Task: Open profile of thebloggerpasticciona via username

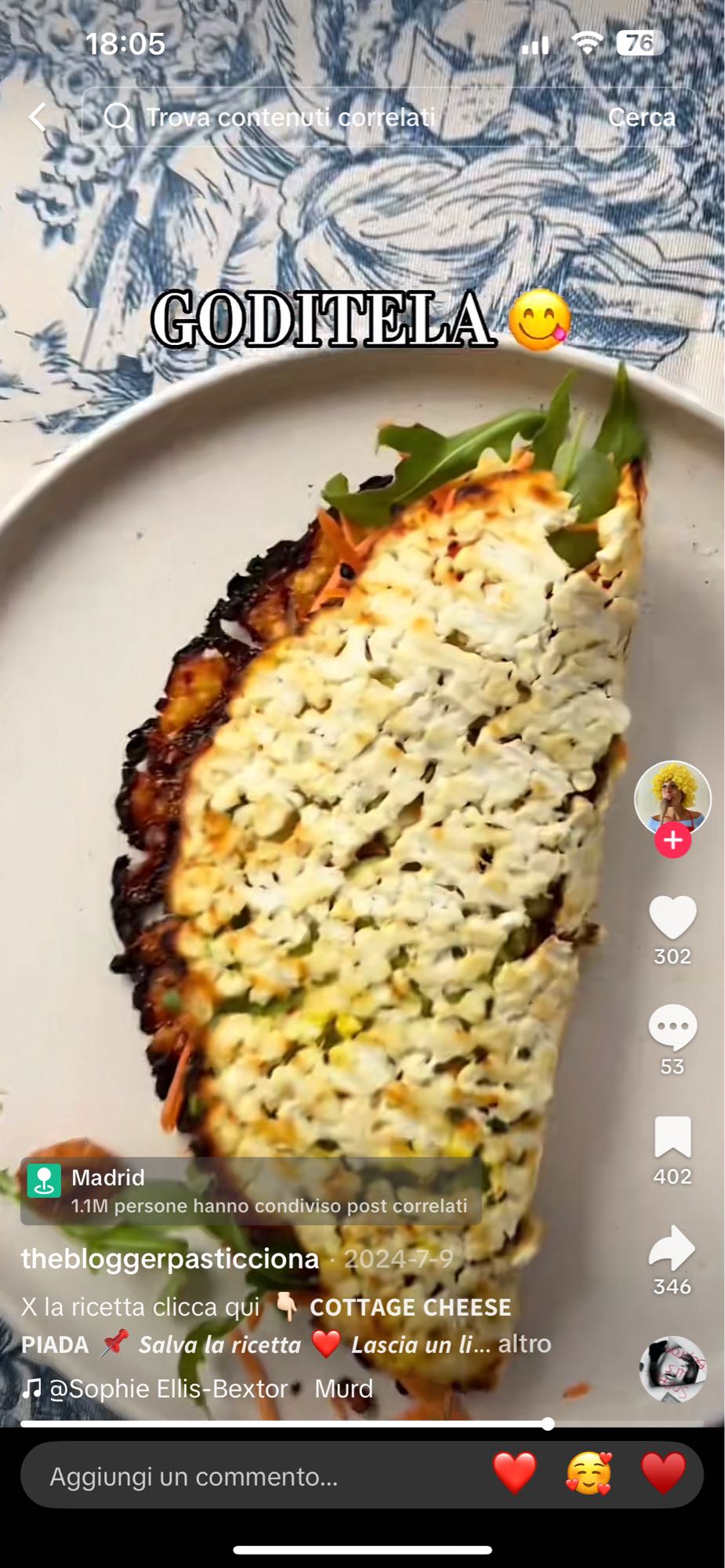Action: click(167, 1258)
